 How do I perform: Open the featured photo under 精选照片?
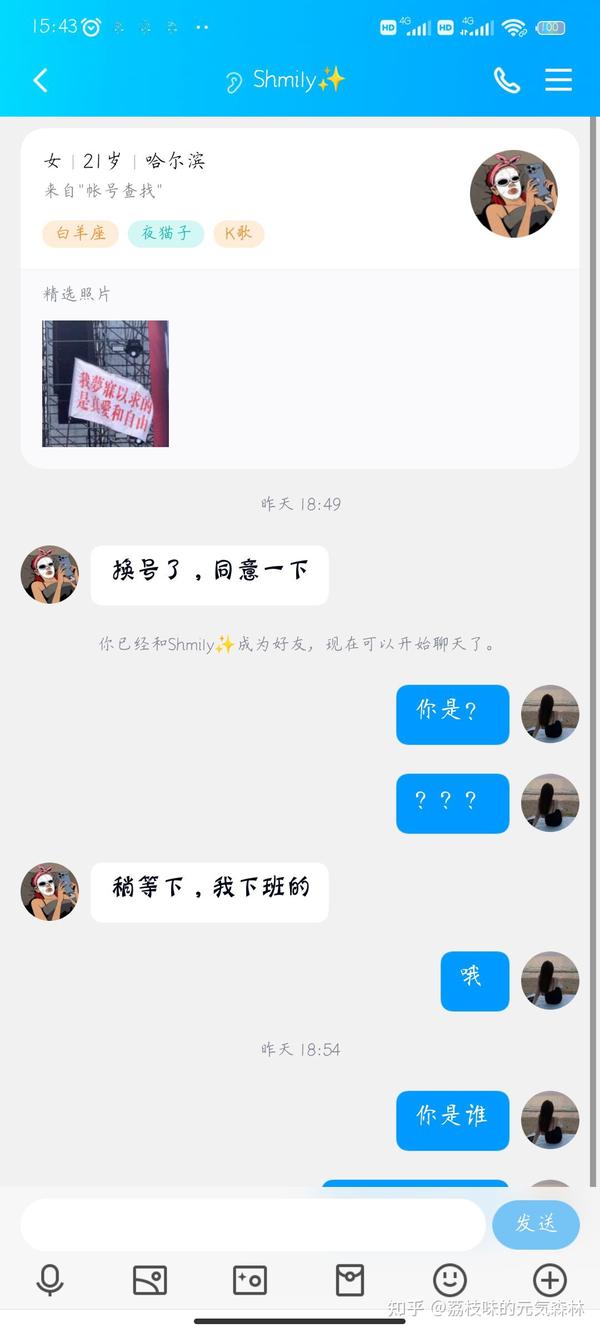[105, 383]
